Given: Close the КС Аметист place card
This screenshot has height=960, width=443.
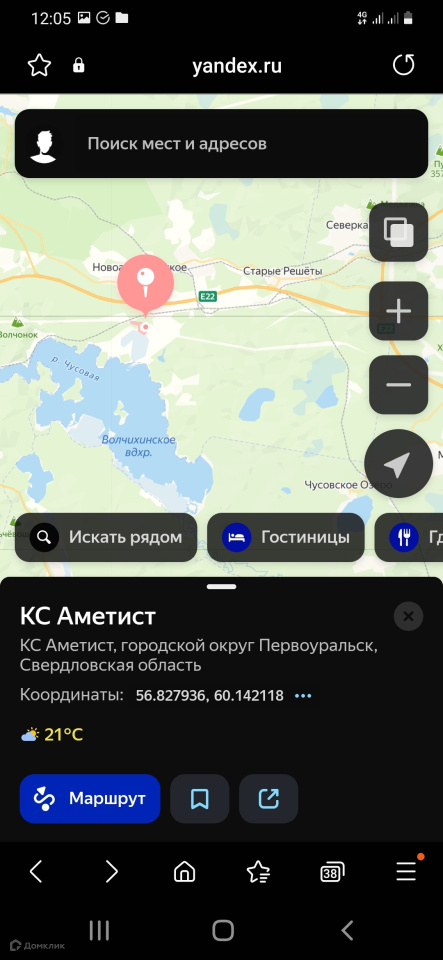Looking at the screenshot, I should [409, 617].
